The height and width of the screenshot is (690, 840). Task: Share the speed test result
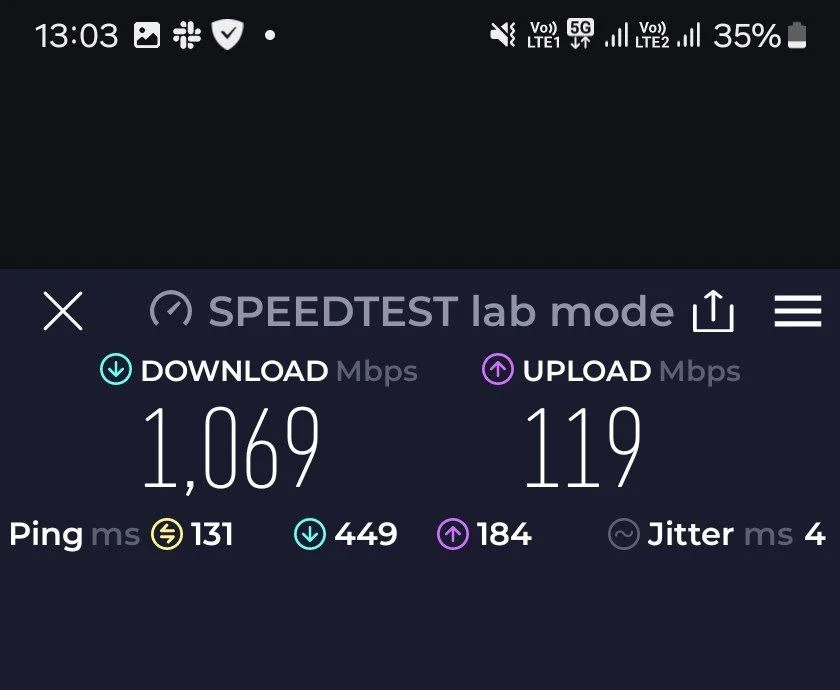(713, 311)
